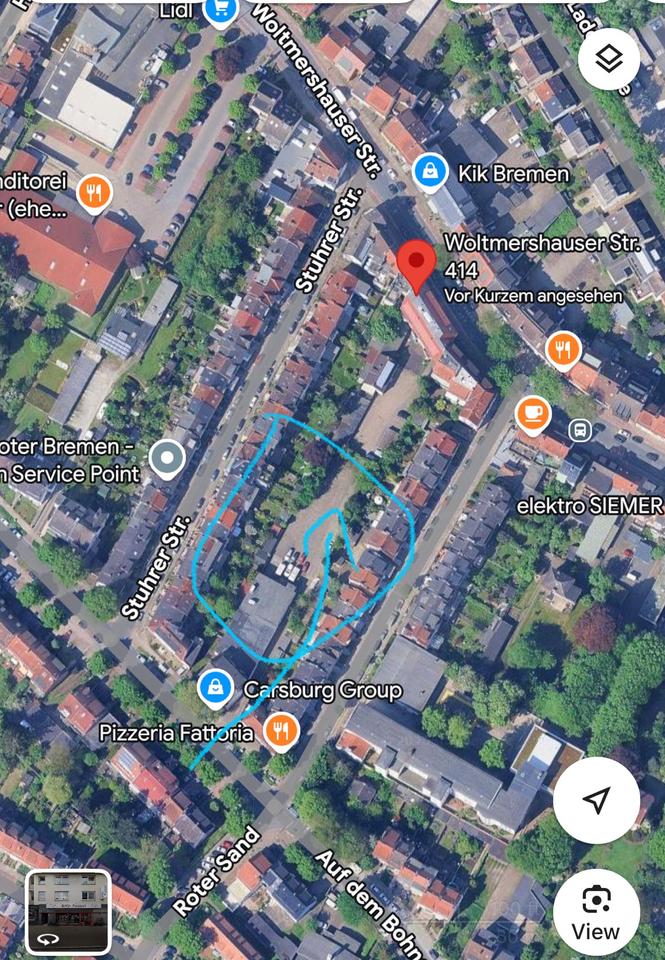
Task: Open the View camera button
Action: pyautogui.click(x=596, y=911)
